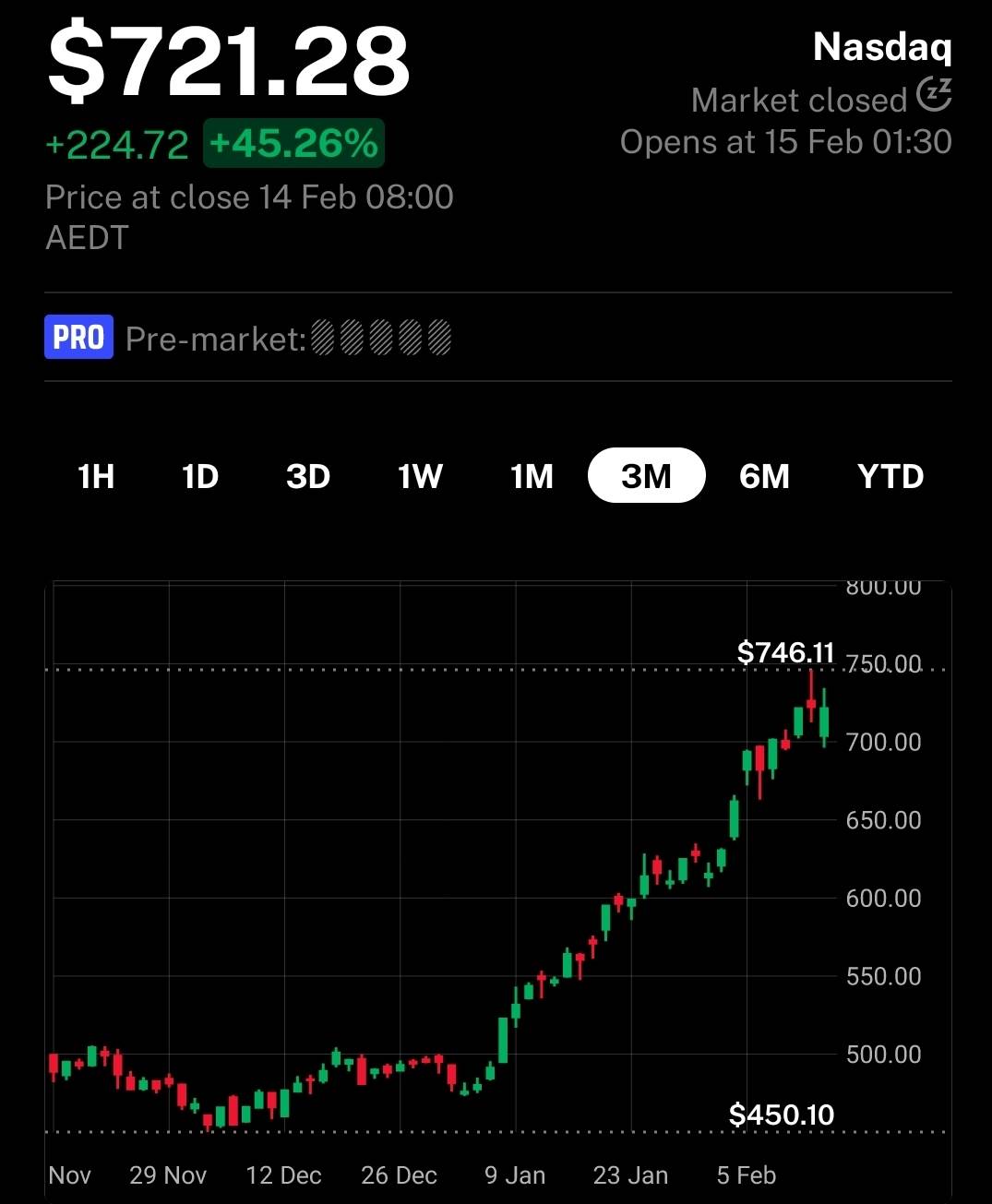
Task: Show the 3D price chart
Action: pyautogui.click(x=308, y=476)
